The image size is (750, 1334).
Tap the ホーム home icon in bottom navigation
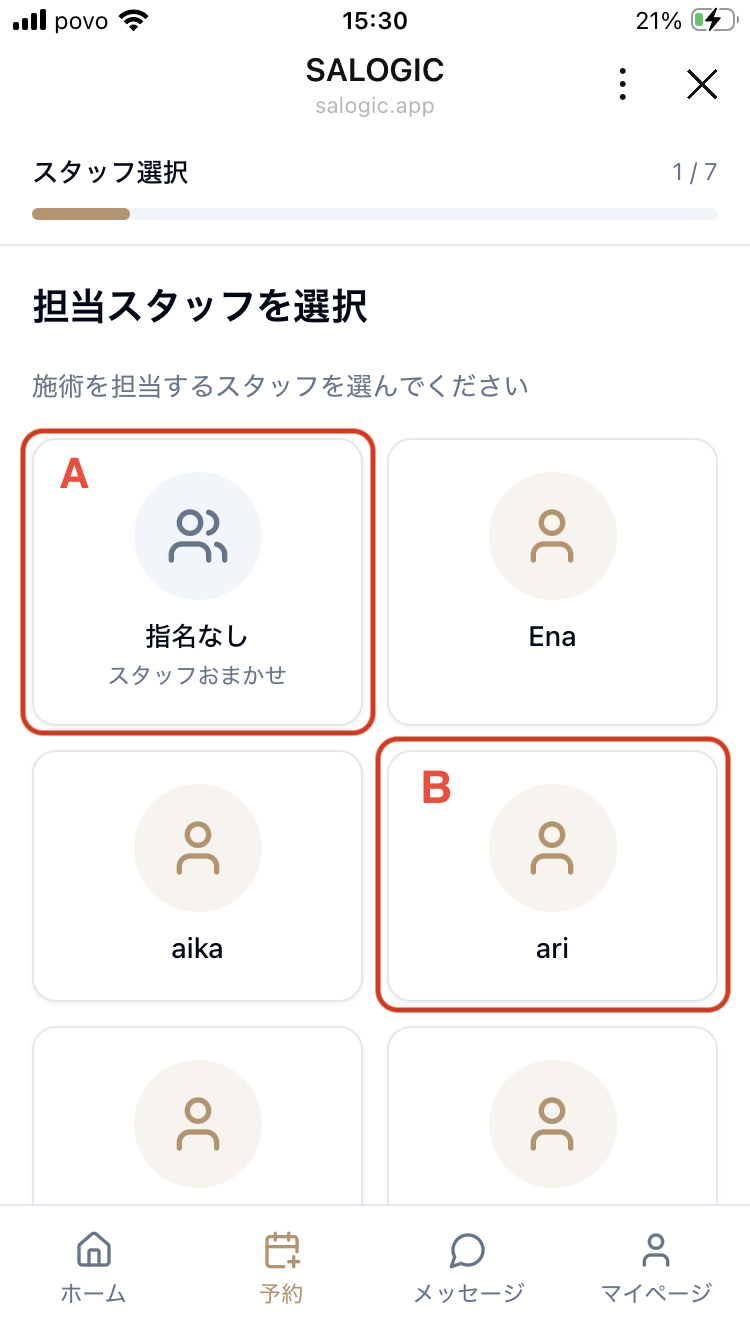93,1249
